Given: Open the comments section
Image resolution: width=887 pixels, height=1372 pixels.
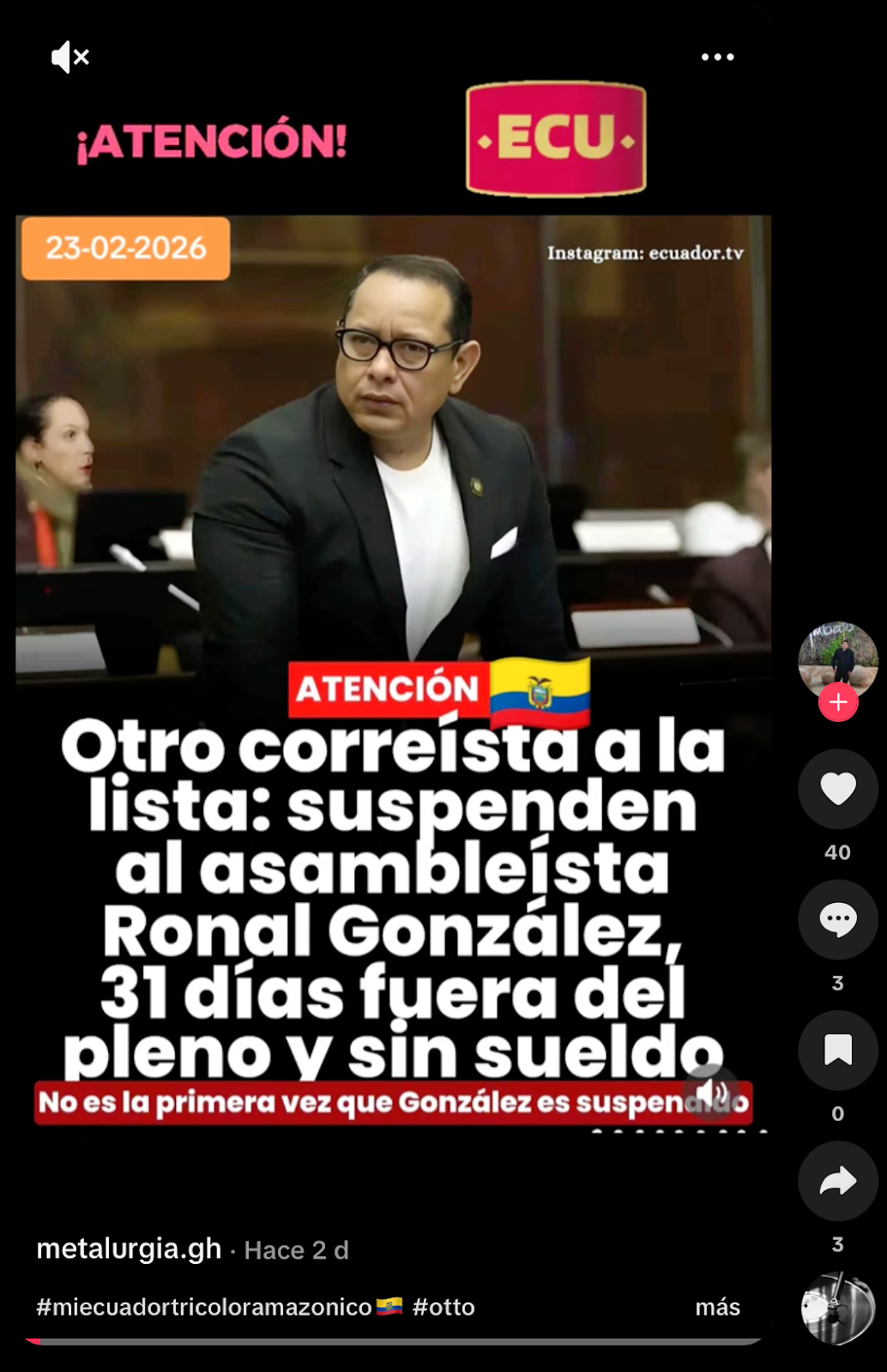Looking at the screenshot, I should point(837,919).
